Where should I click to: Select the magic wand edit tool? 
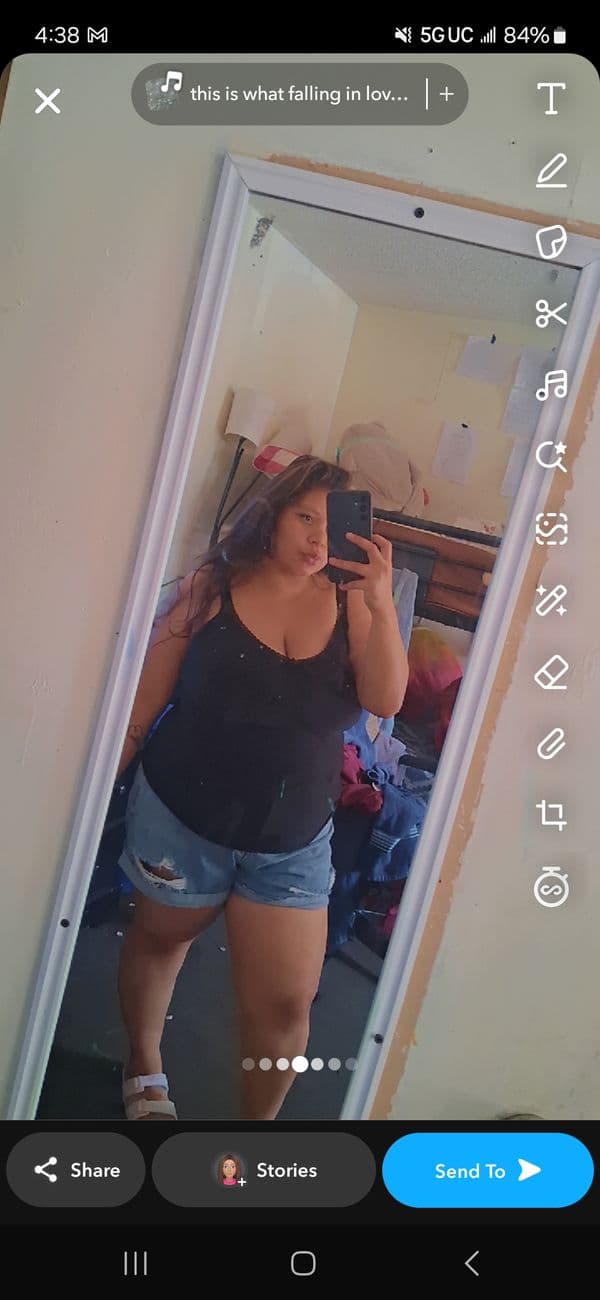pyautogui.click(x=551, y=600)
